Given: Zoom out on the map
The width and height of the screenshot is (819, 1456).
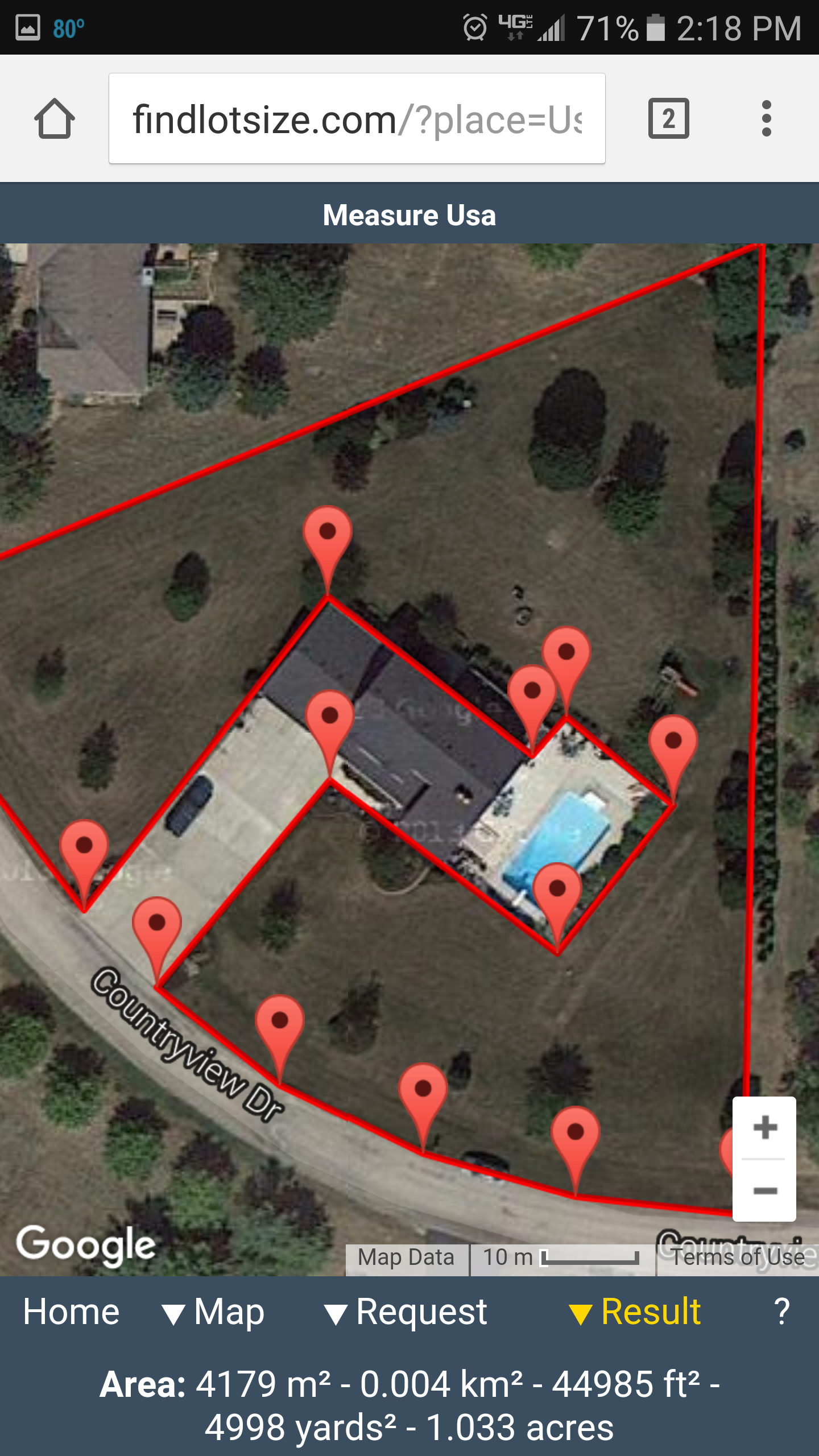Looking at the screenshot, I should pos(764,1190).
